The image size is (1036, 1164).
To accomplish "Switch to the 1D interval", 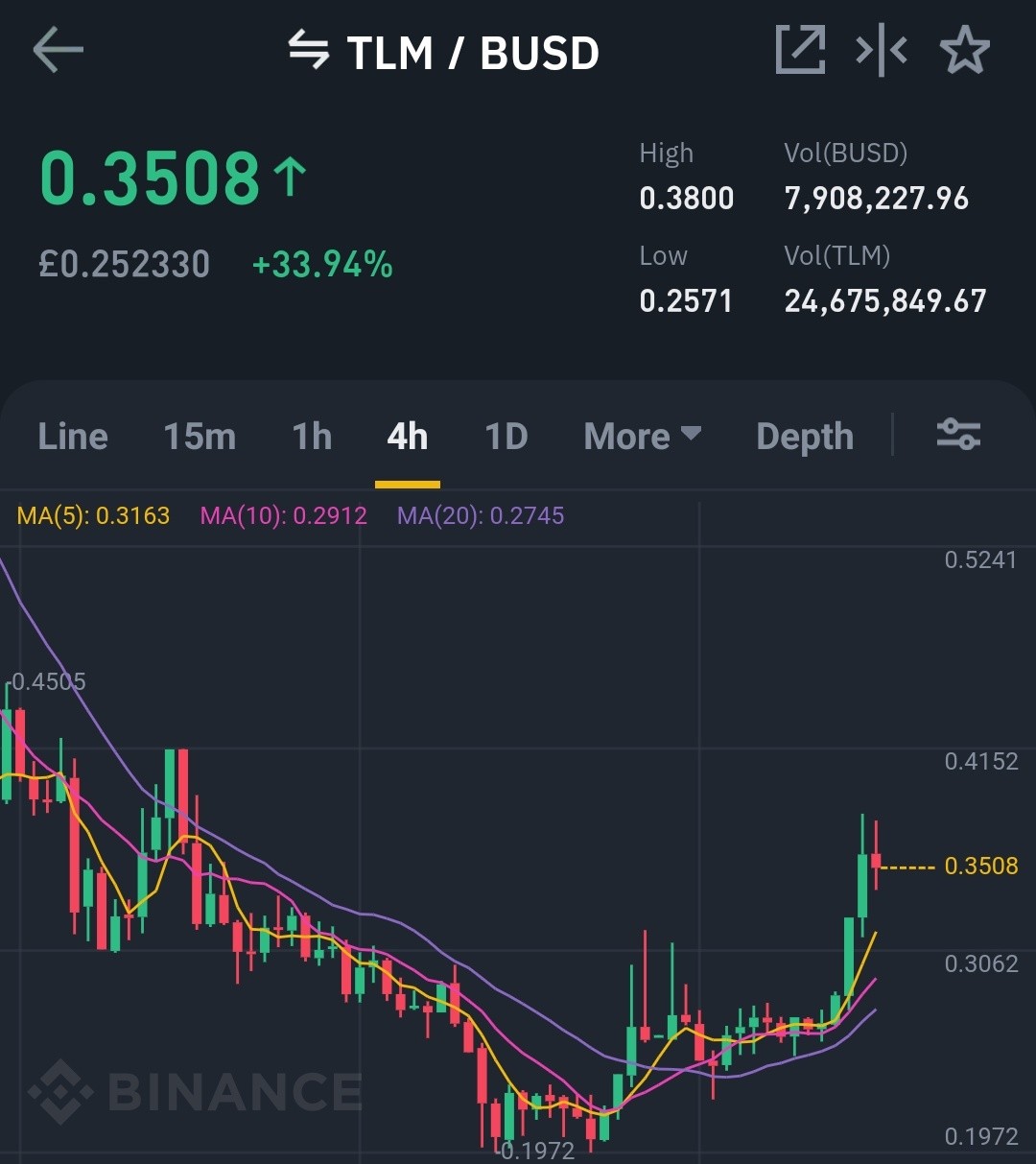I will (506, 437).
